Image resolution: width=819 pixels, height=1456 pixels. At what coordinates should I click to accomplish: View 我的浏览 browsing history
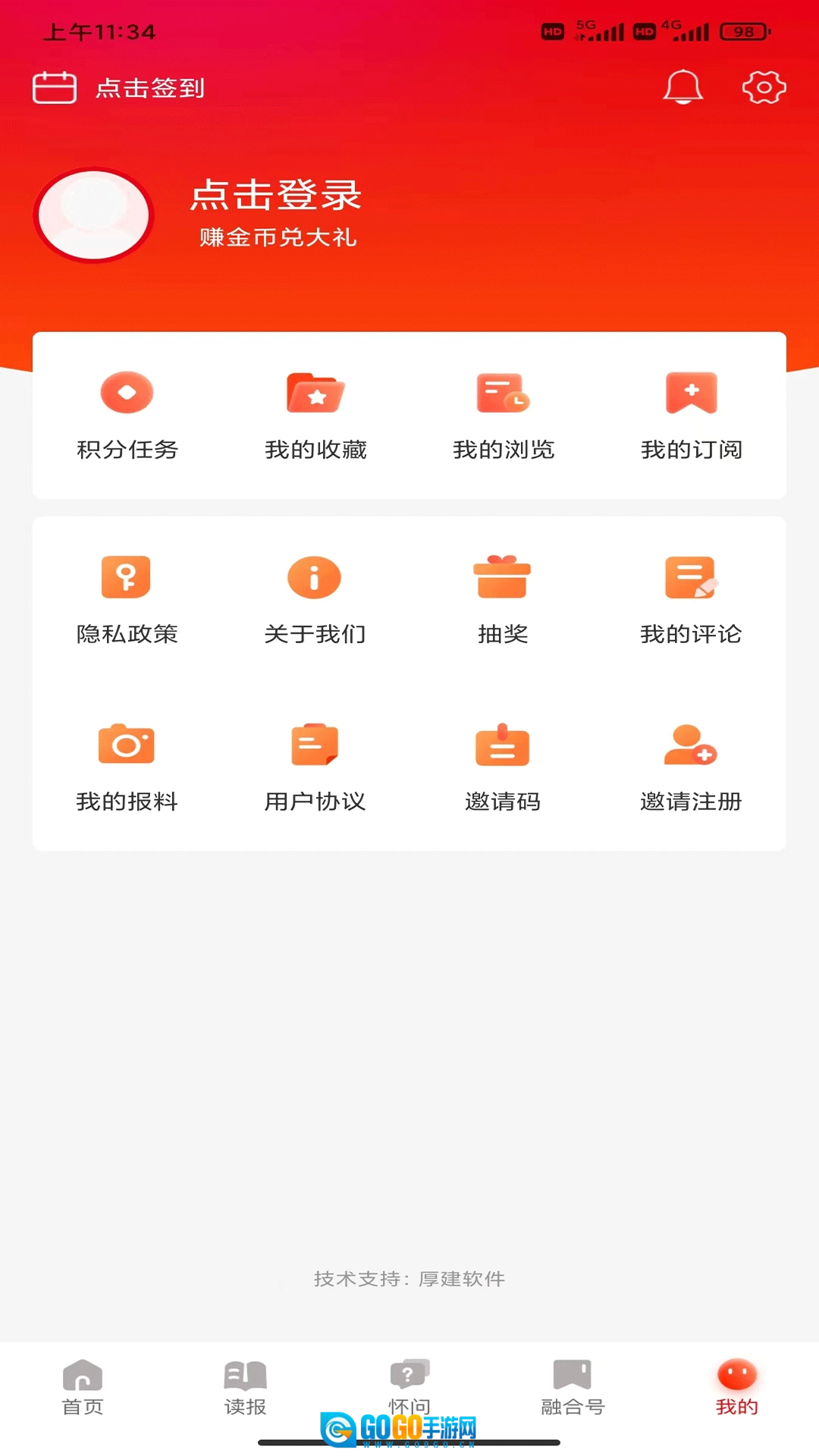tap(504, 415)
